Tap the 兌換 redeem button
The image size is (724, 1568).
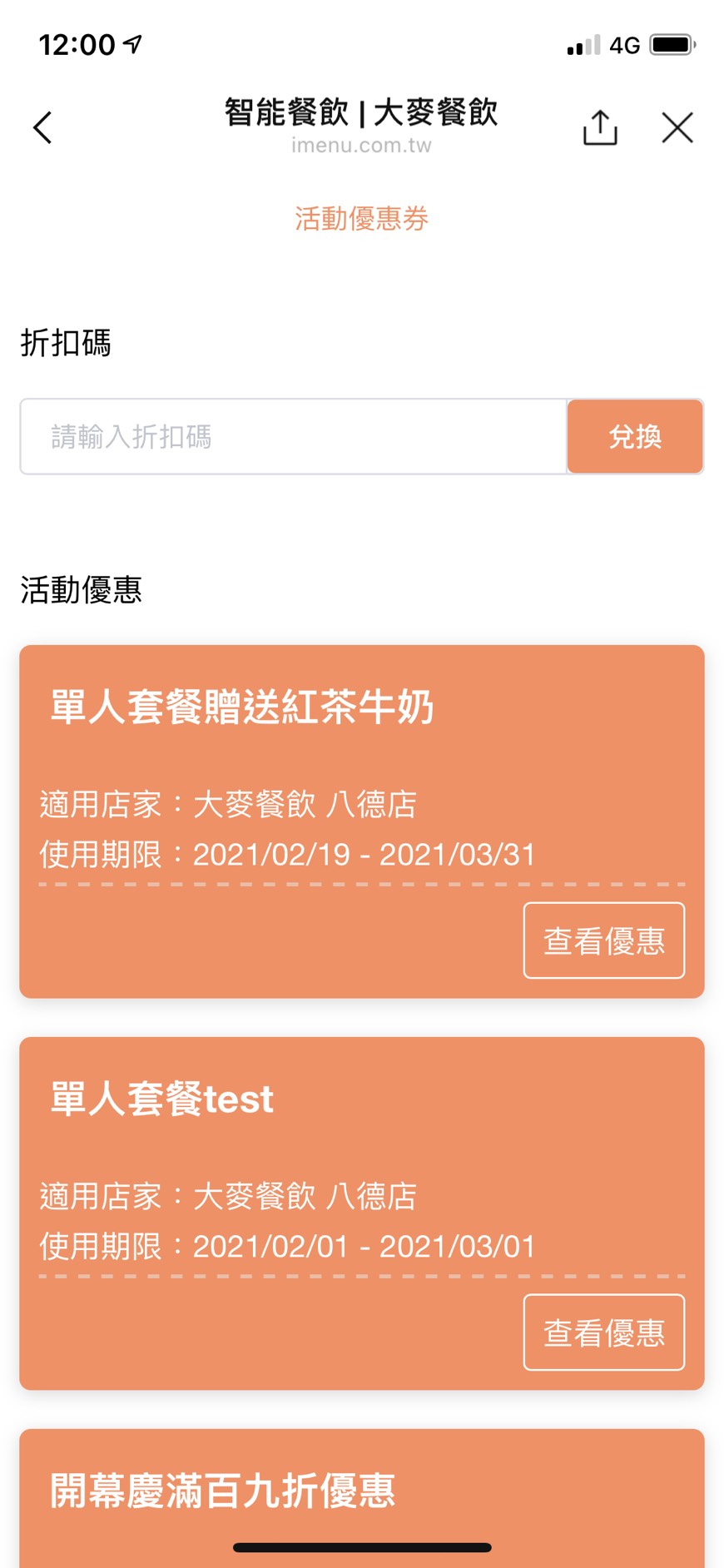[635, 437]
